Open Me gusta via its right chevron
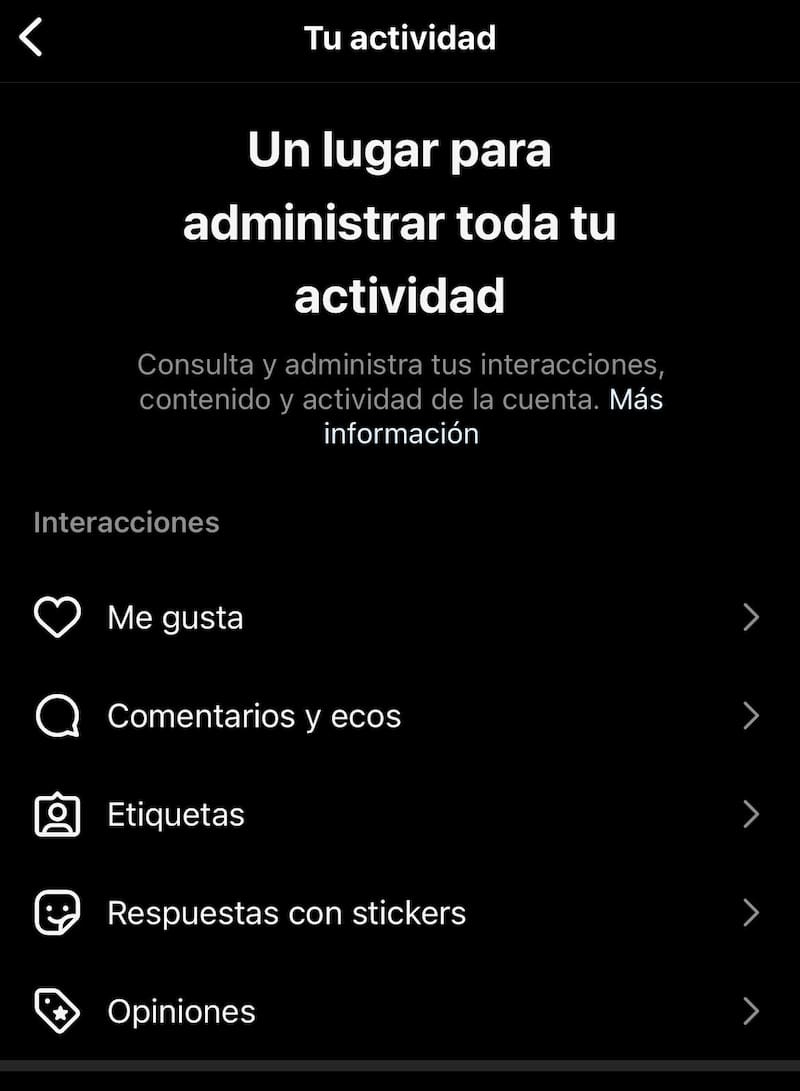Viewport: 800px width, 1091px height. point(752,617)
